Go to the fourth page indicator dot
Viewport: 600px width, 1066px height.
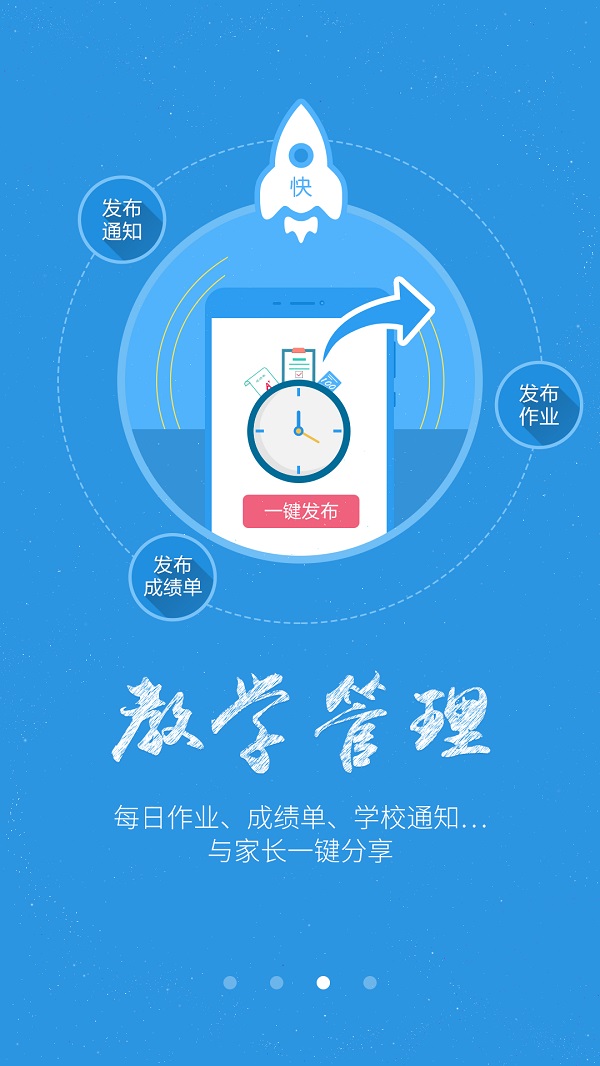coord(370,983)
